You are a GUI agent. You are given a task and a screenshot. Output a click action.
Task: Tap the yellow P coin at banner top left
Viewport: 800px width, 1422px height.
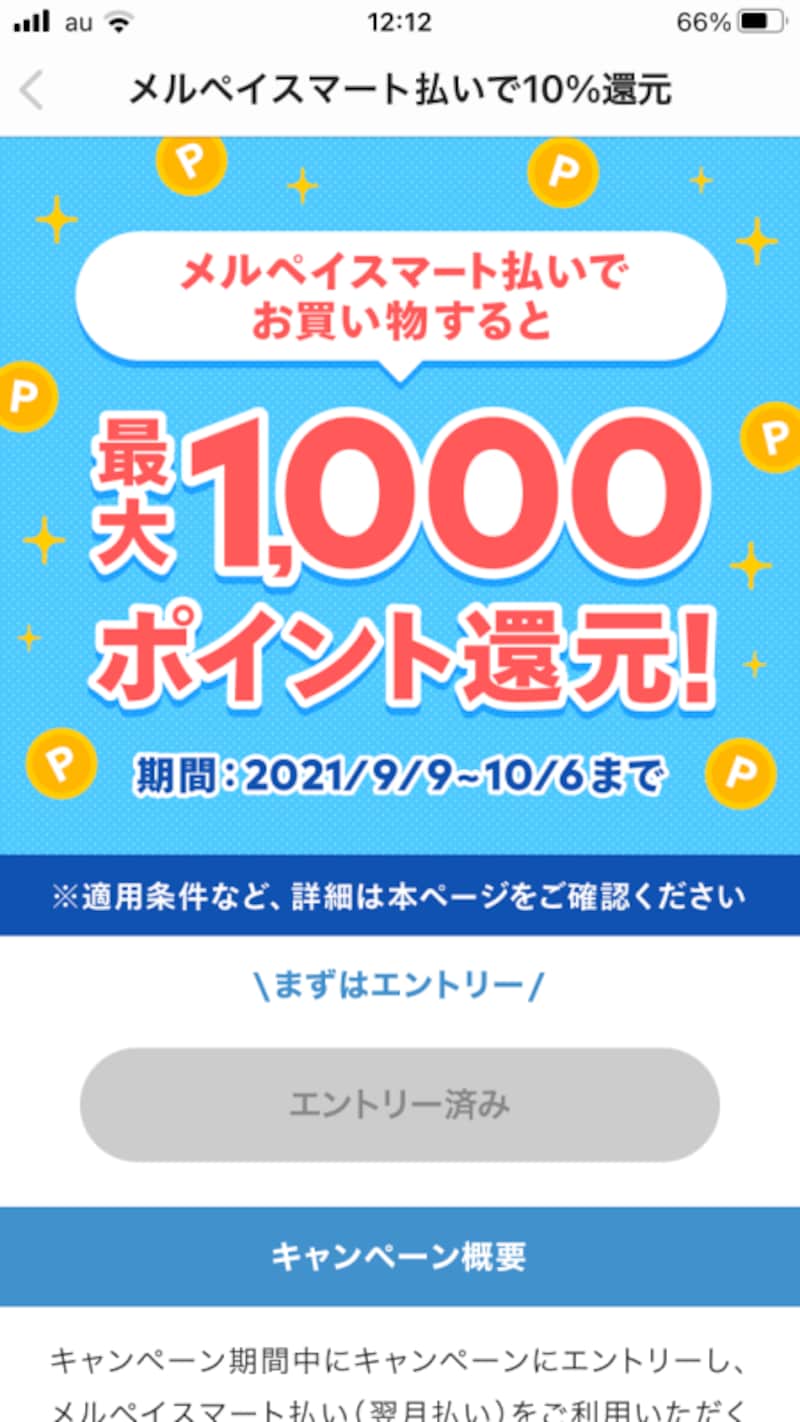pos(191,166)
